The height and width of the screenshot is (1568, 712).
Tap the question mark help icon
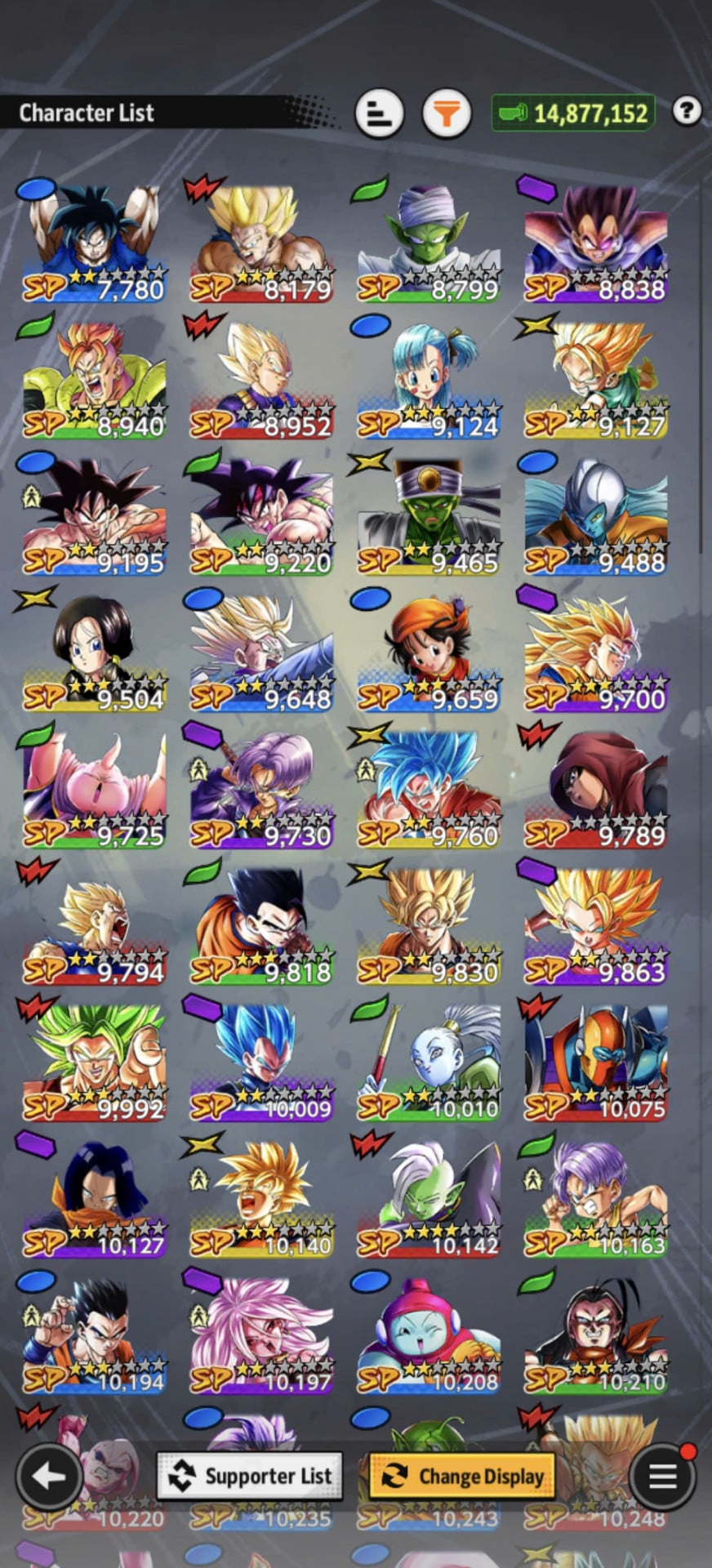[x=687, y=110]
